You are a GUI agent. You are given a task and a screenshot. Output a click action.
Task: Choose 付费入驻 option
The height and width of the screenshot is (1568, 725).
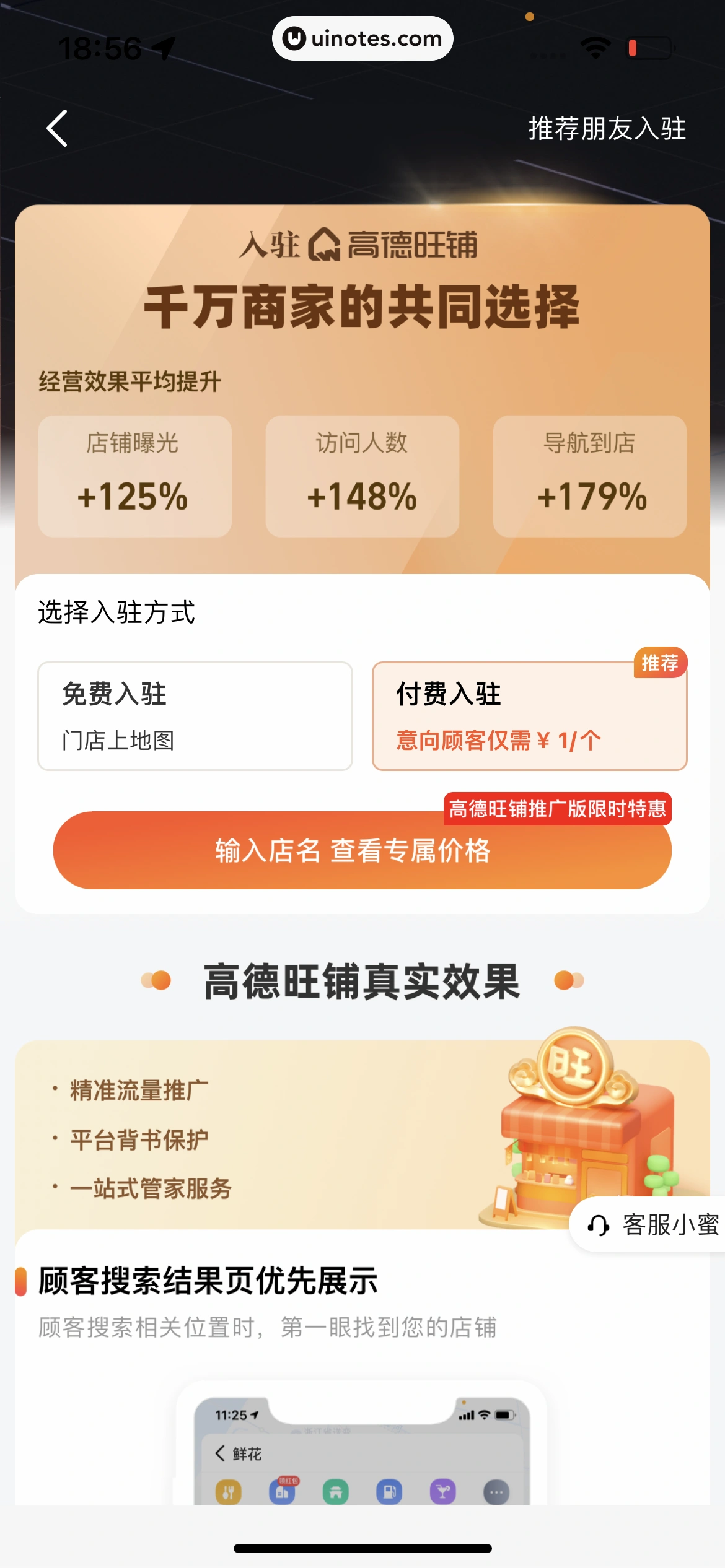point(529,716)
